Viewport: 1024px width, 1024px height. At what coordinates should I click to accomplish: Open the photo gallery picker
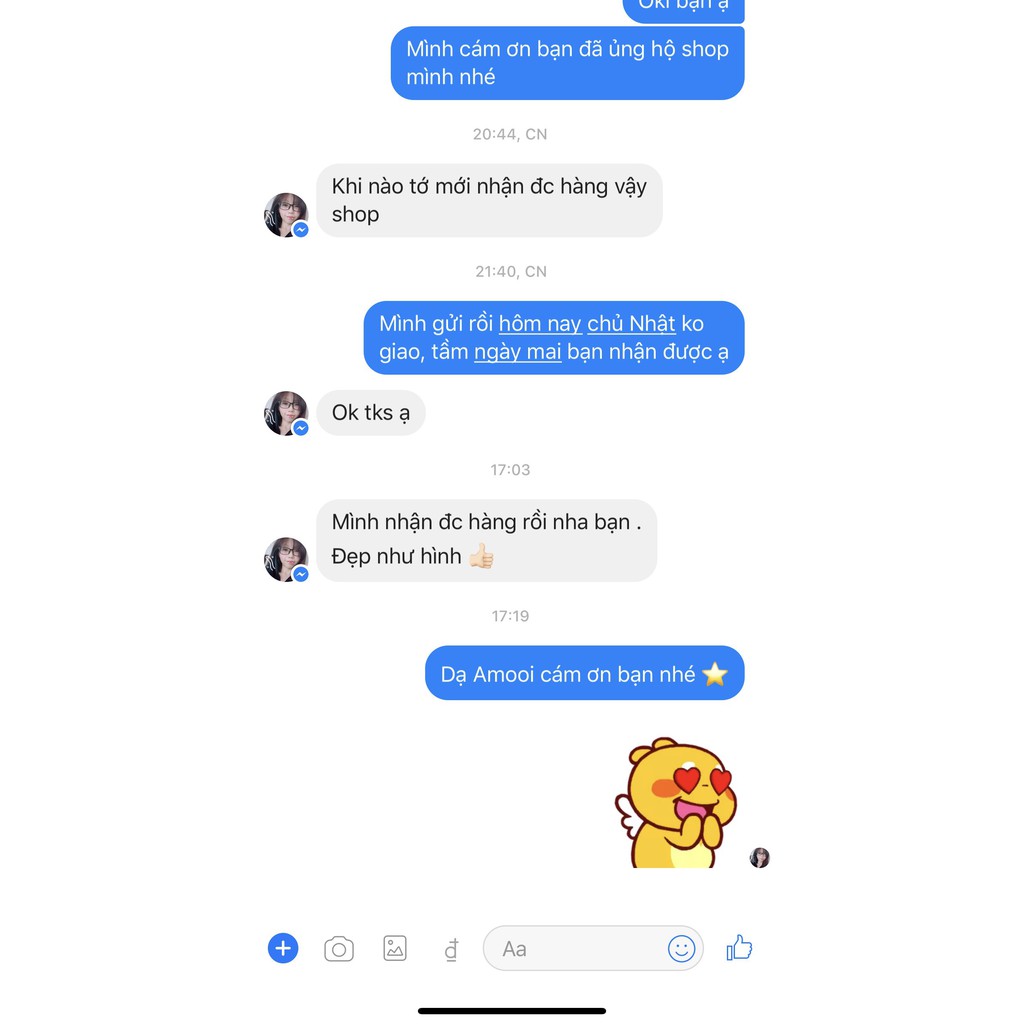pos(395,948)
